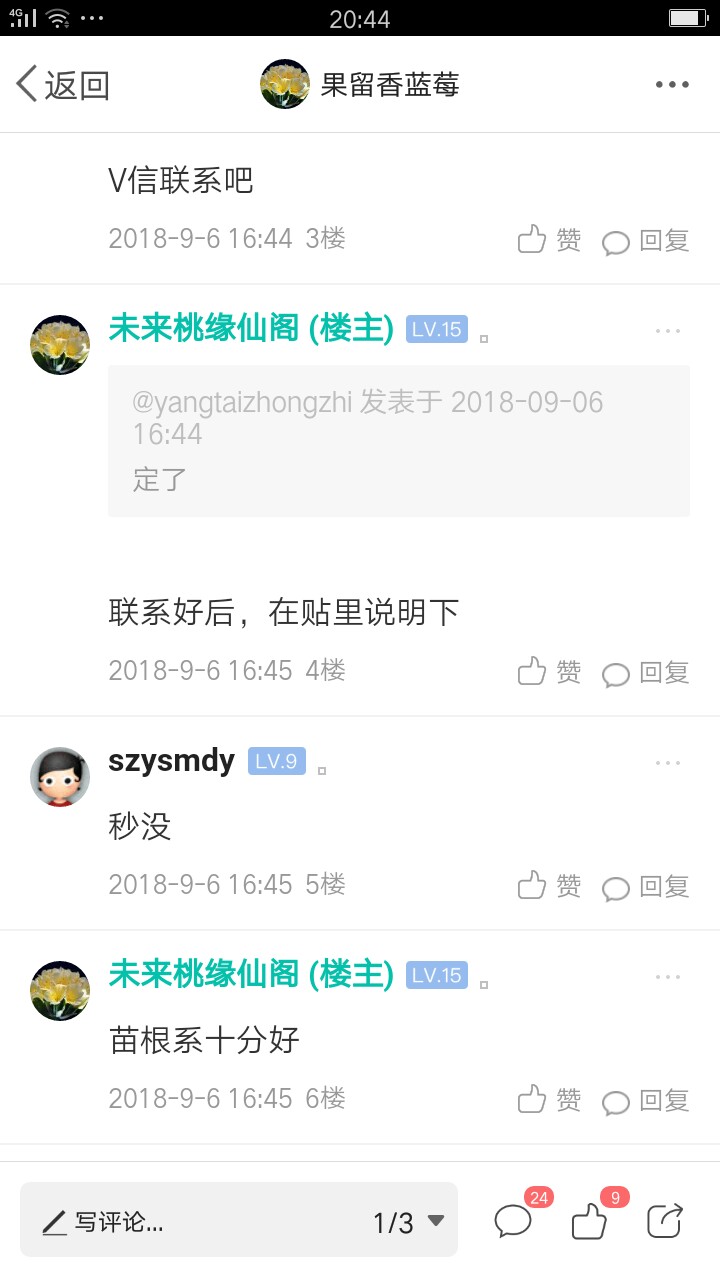Reply to the 3楼 comment

[646, 241]
